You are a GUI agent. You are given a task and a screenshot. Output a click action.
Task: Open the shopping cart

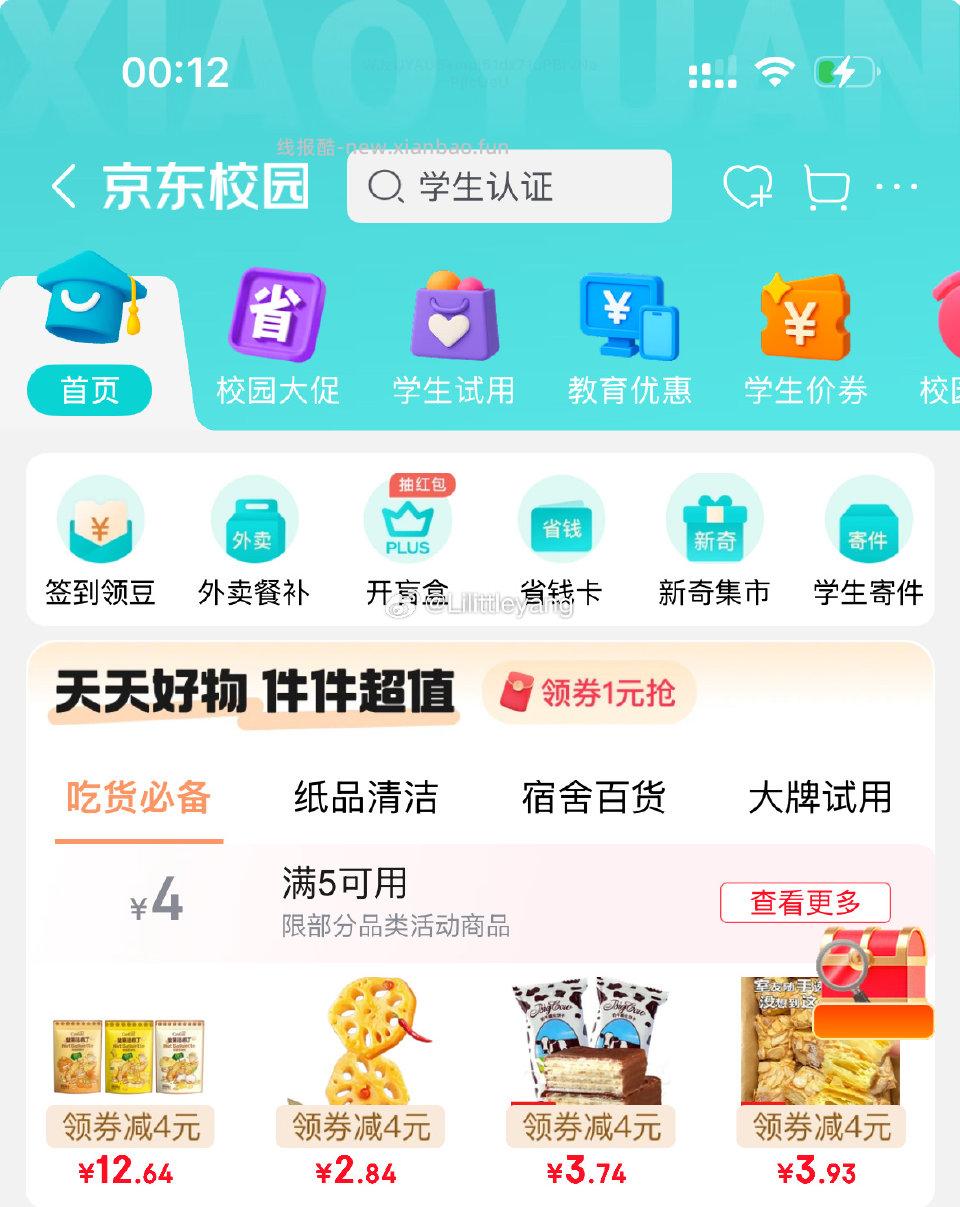pyautogui.click(x=828, y=188)
